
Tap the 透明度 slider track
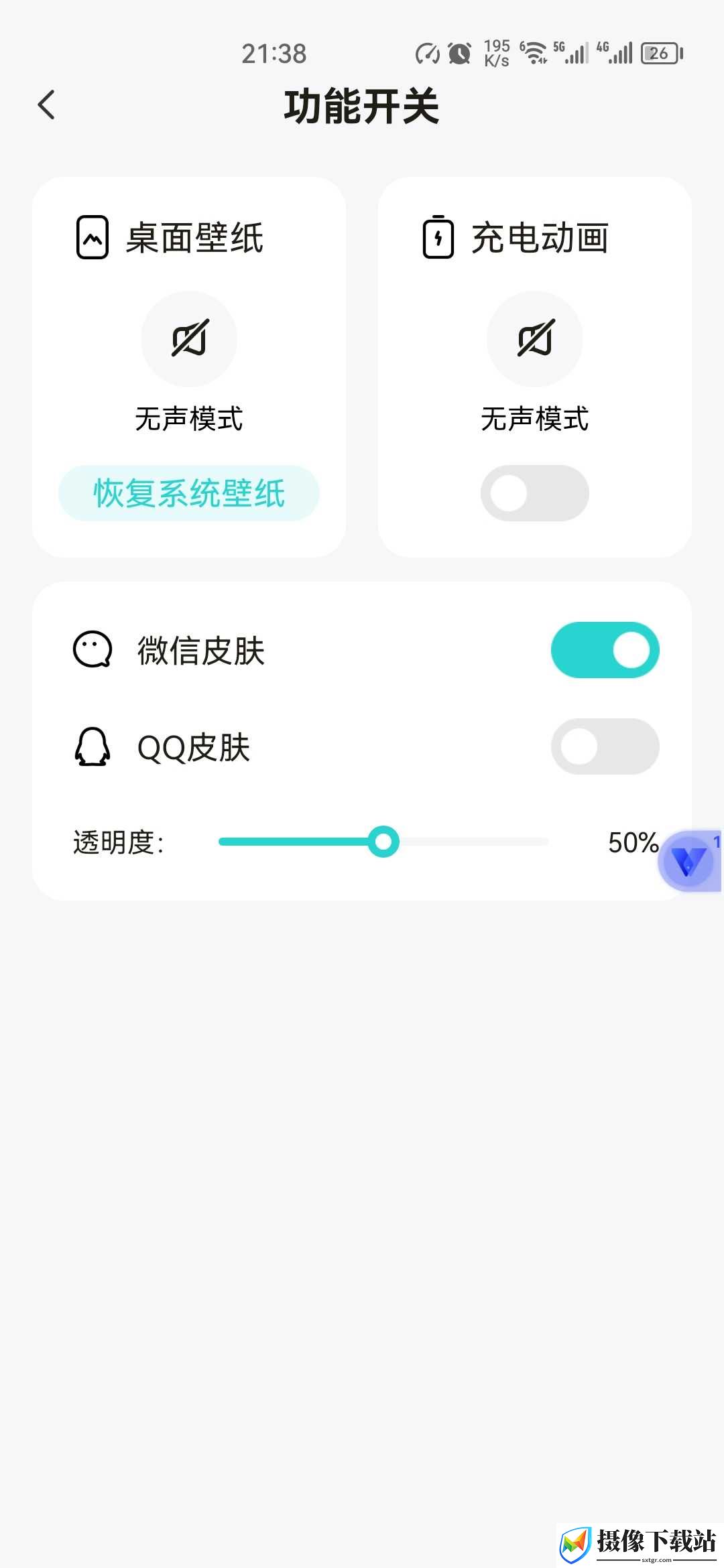(x=383, y=842)
